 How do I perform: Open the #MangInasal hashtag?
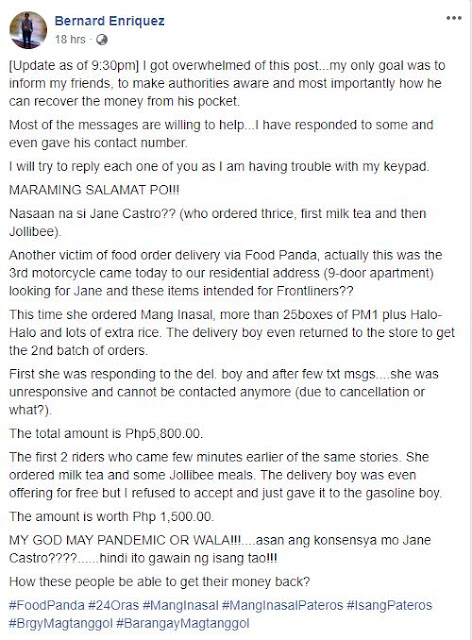180,605
